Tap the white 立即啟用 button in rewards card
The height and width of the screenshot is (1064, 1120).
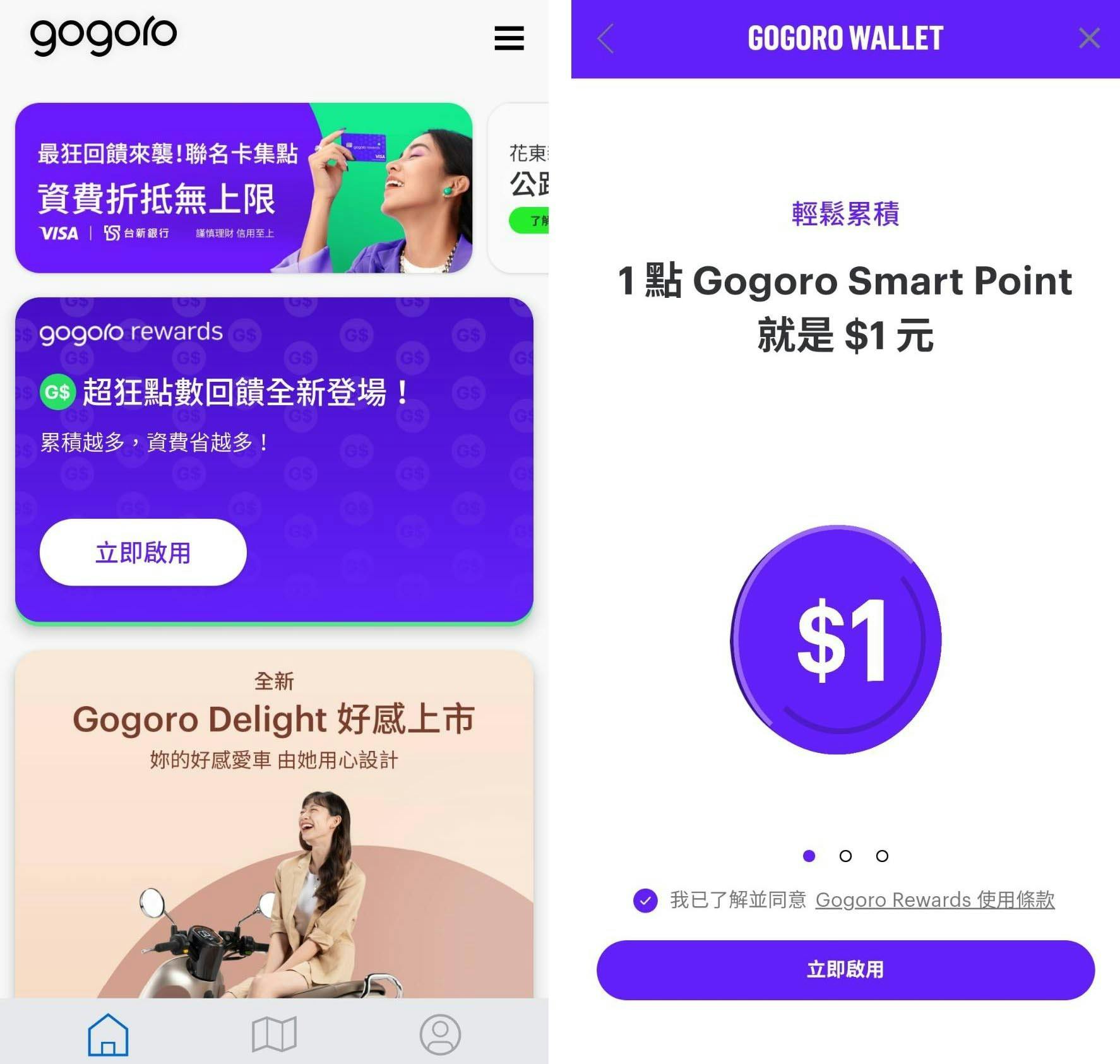tap(143, 552)
